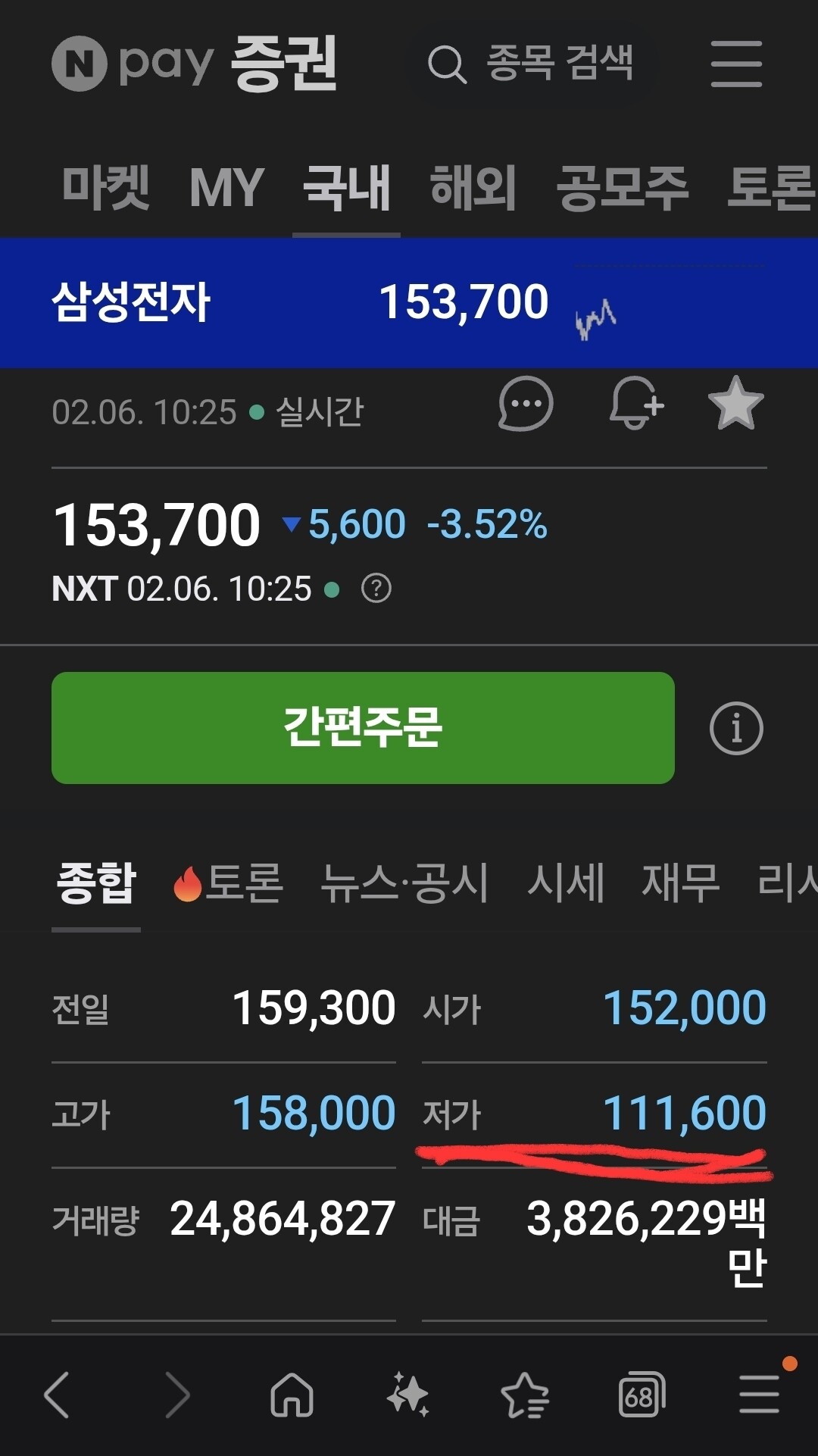Open the info icon beside 간편주문

(x=736, y=728)
